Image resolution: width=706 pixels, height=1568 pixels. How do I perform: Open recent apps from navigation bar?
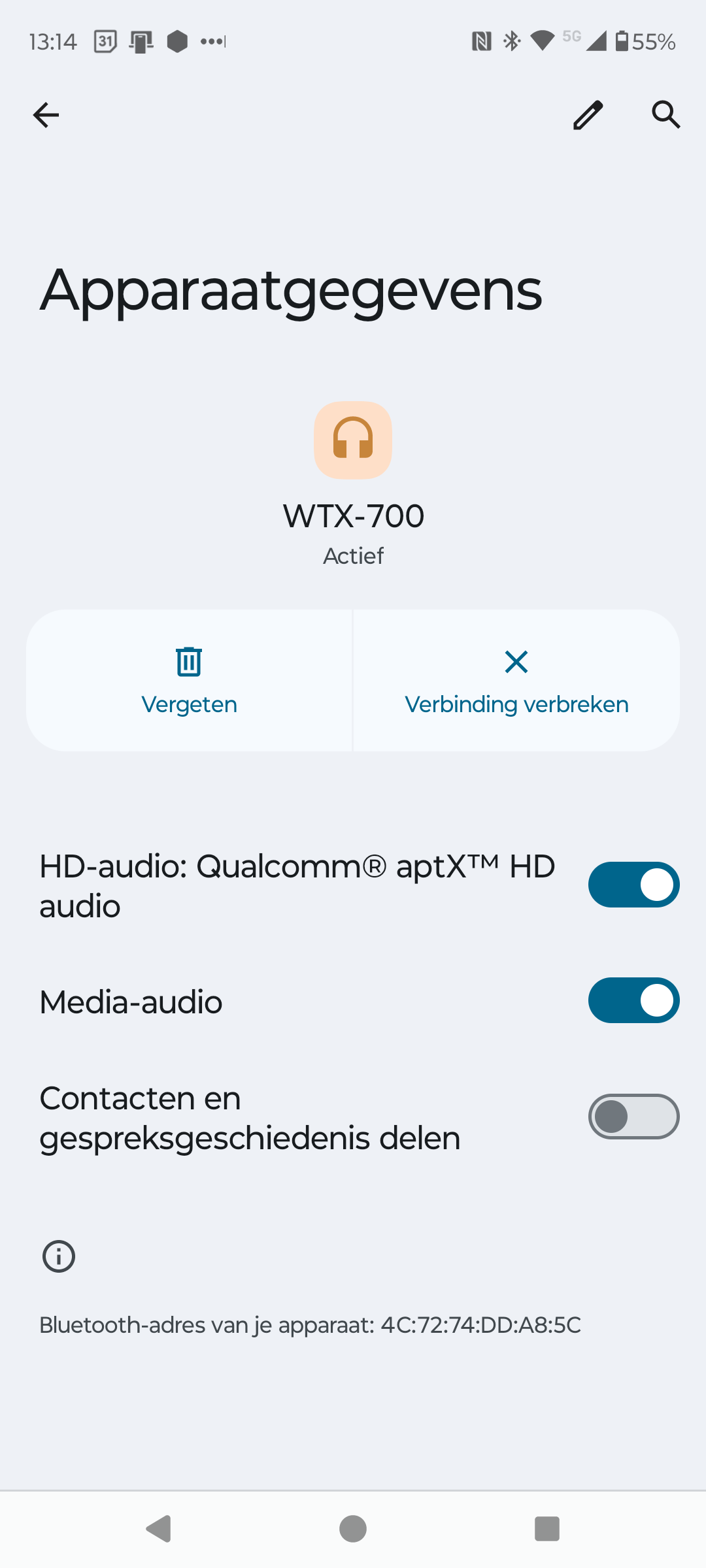point(547,1529)
